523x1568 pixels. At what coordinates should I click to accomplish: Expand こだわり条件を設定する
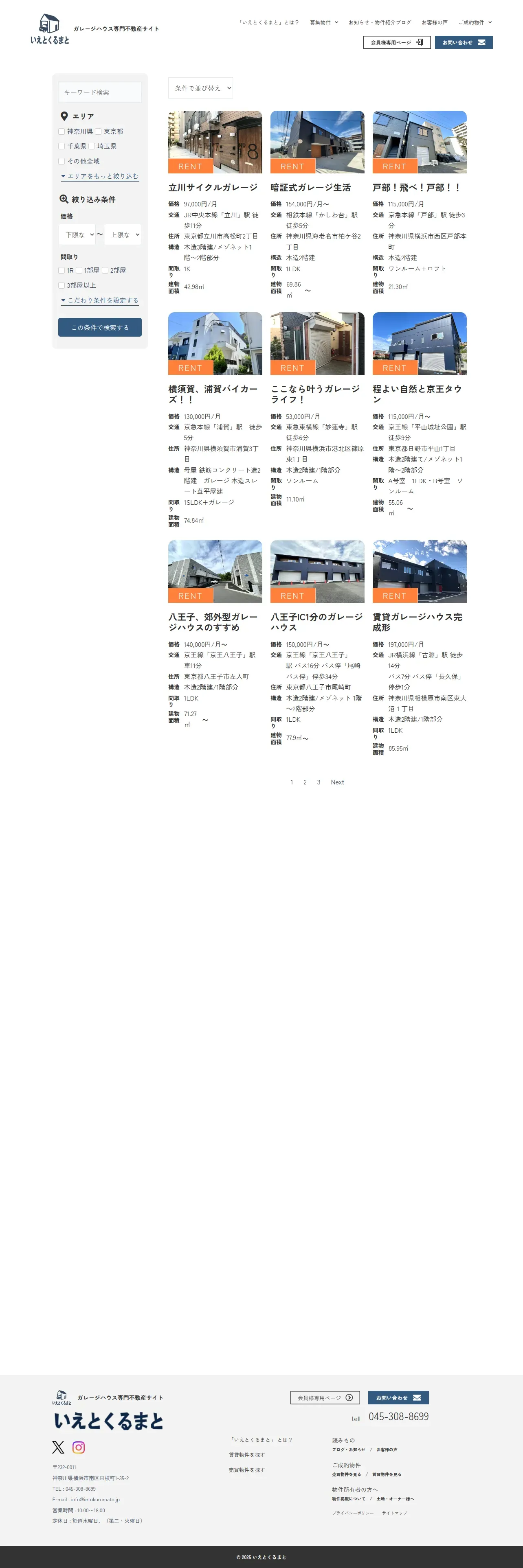100,301
